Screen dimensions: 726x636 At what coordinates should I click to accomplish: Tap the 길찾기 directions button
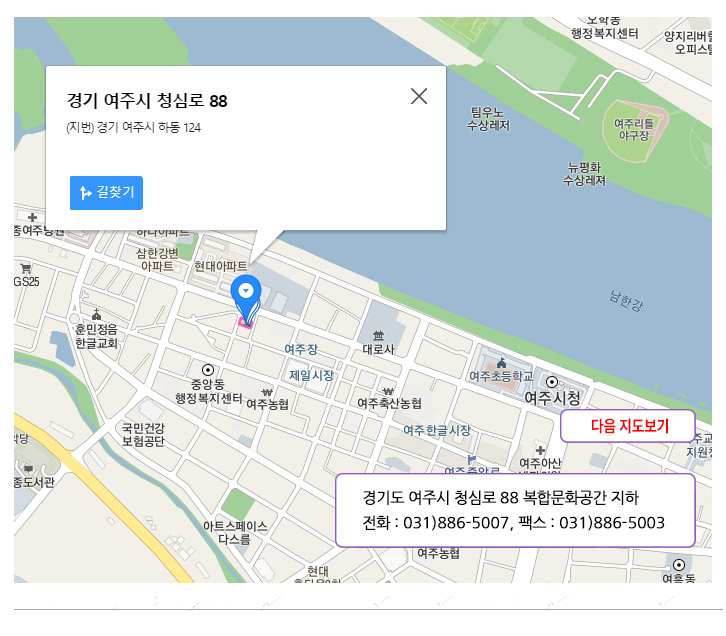pyautogui.click(x=107, y=192)
